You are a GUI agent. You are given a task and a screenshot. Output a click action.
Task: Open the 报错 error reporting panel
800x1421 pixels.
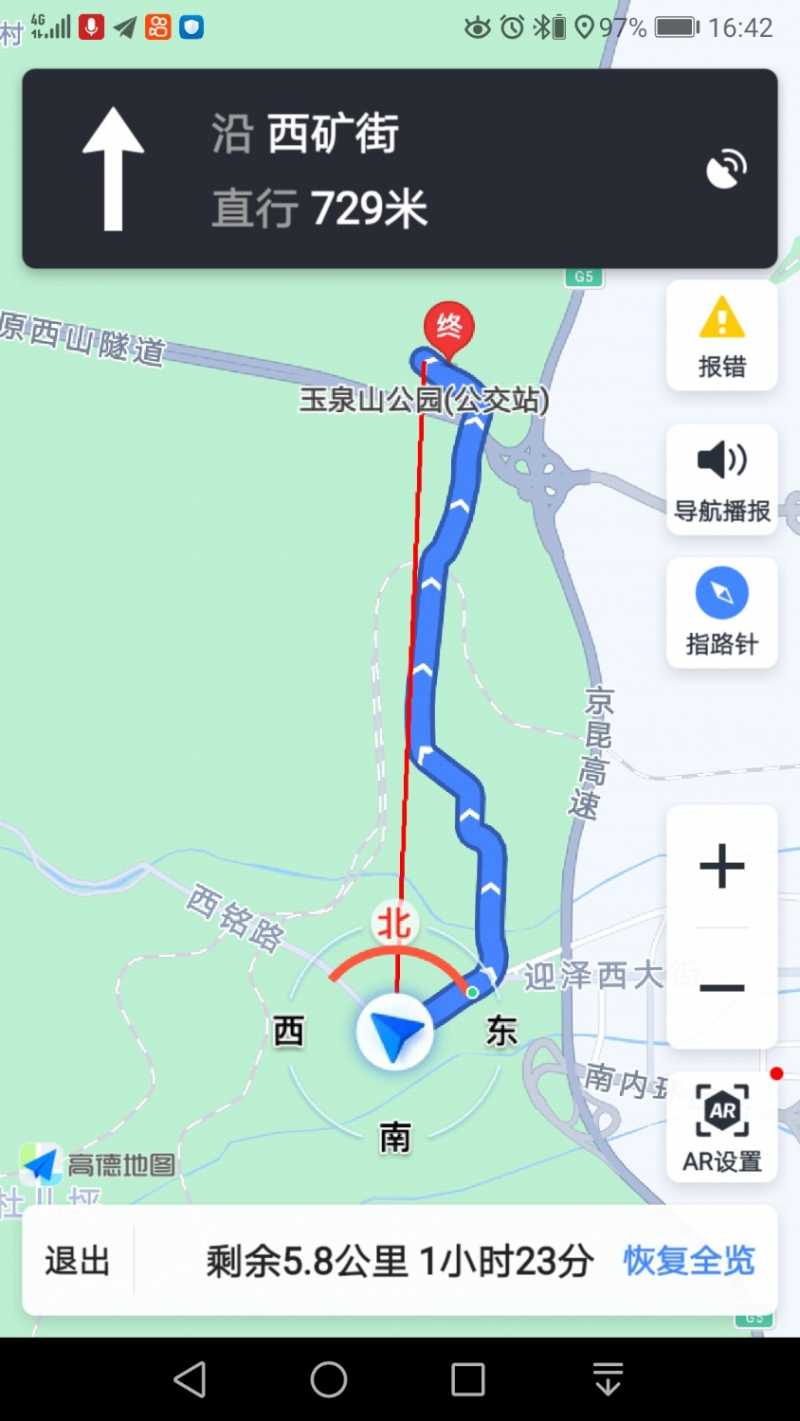coord(722,335)
